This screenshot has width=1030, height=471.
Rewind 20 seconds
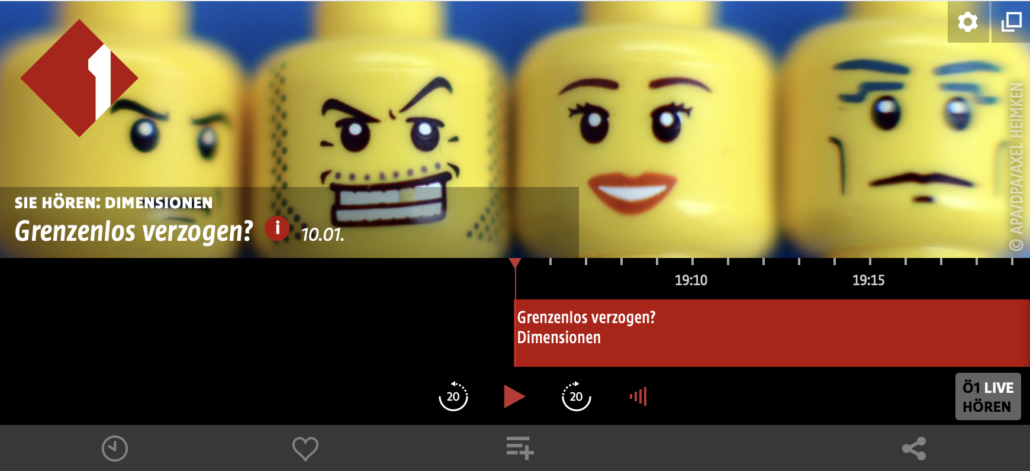point(453,397)
